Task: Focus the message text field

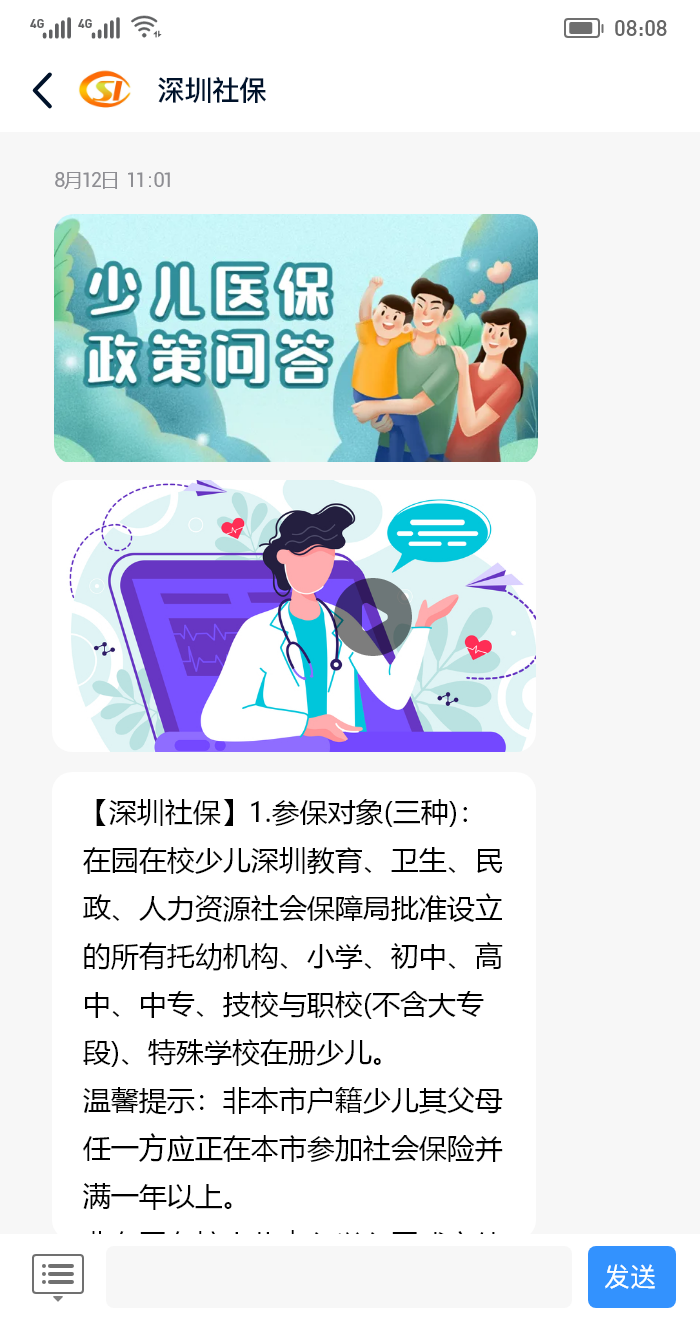Action: pyautogui.click(x=338, y=1277)
